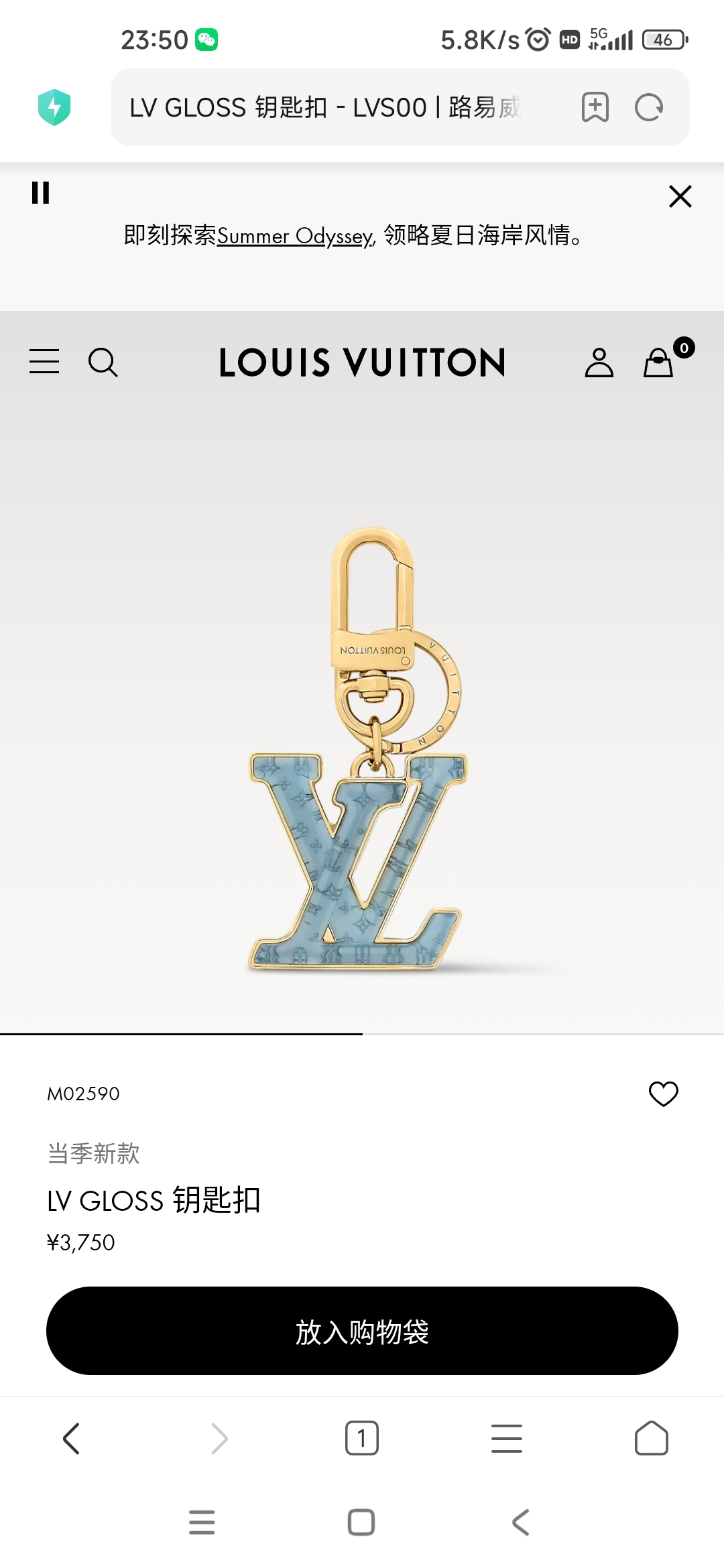
Task: Tap the 放入购物袋 button
Action: [362, 1331]
